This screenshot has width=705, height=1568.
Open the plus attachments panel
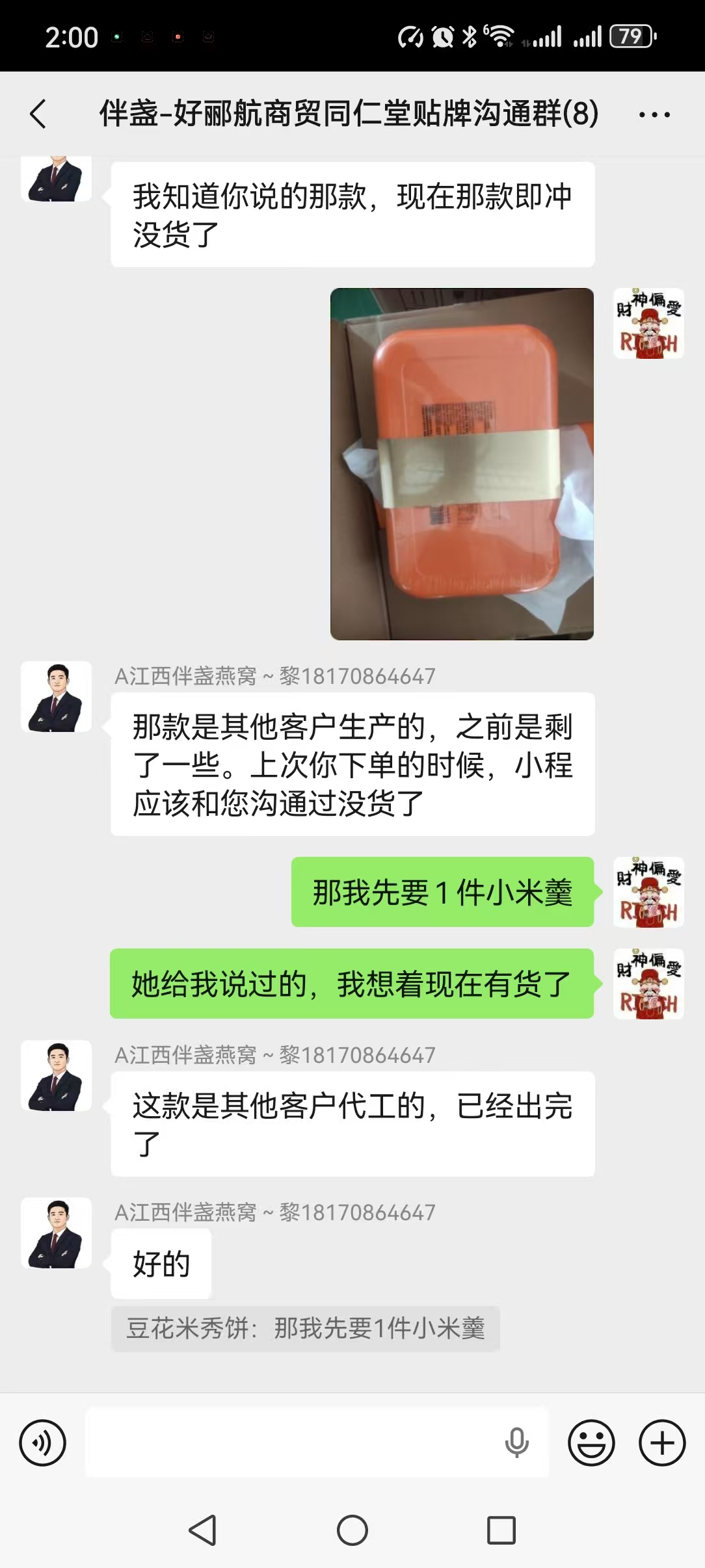(x=662, y=1443)
